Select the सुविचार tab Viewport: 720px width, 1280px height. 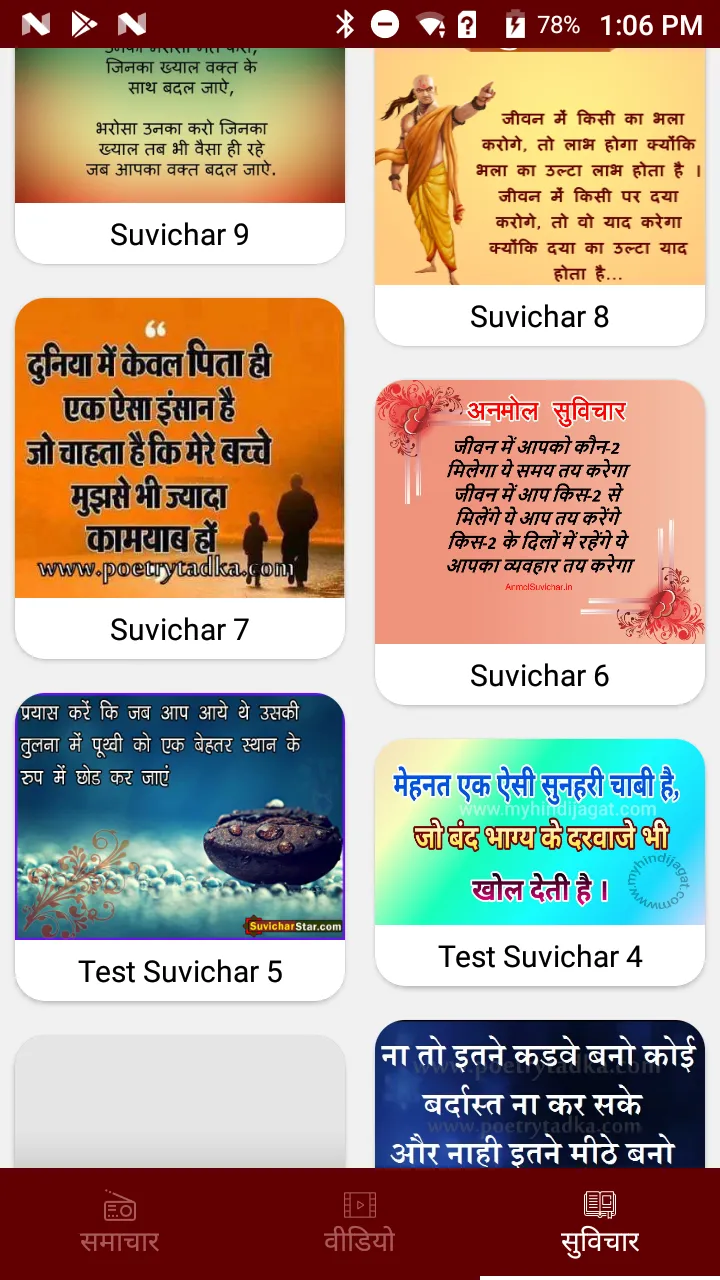tap(600, 1222)
